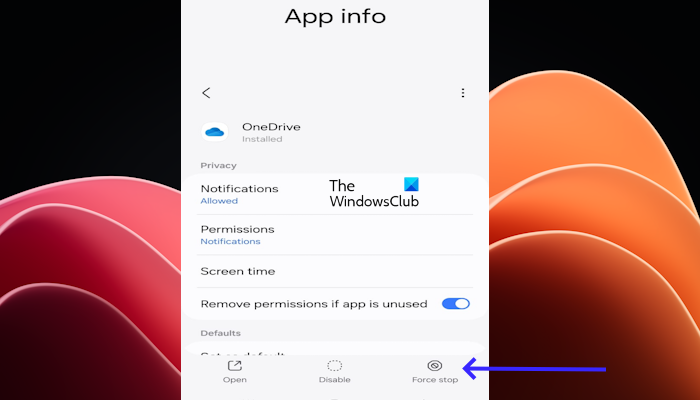Open Screen time details
The width and height of the screenshot is (700, 400).
coord(238,271)
